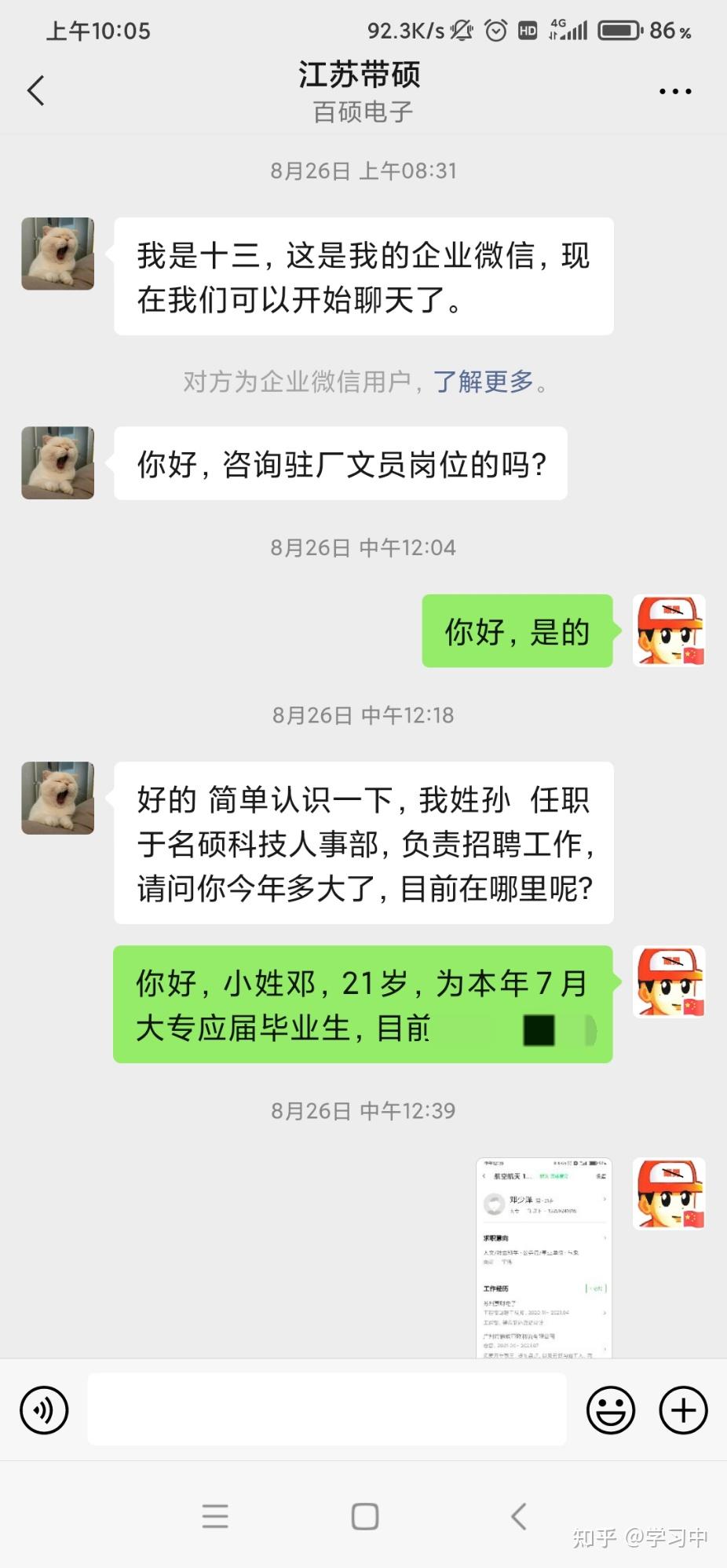
Task: Open the emoji sticker panel
Action: 611,1410
